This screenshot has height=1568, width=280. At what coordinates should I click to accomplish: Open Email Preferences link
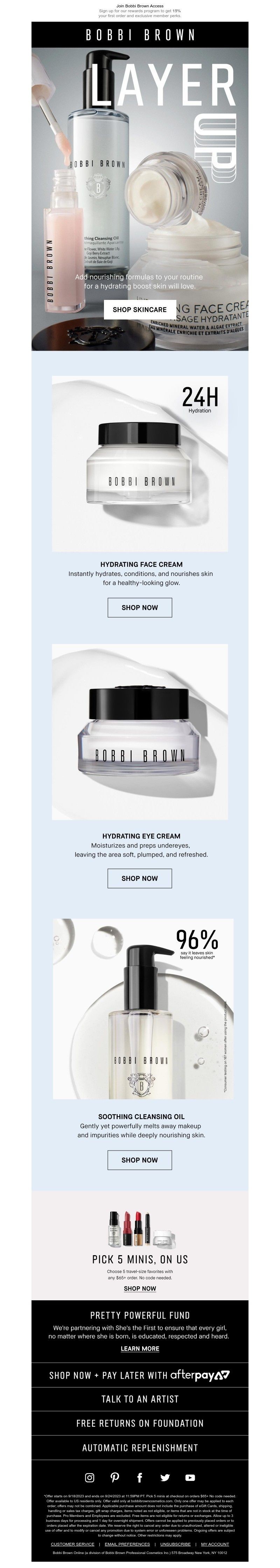(x=127, y=1544)
